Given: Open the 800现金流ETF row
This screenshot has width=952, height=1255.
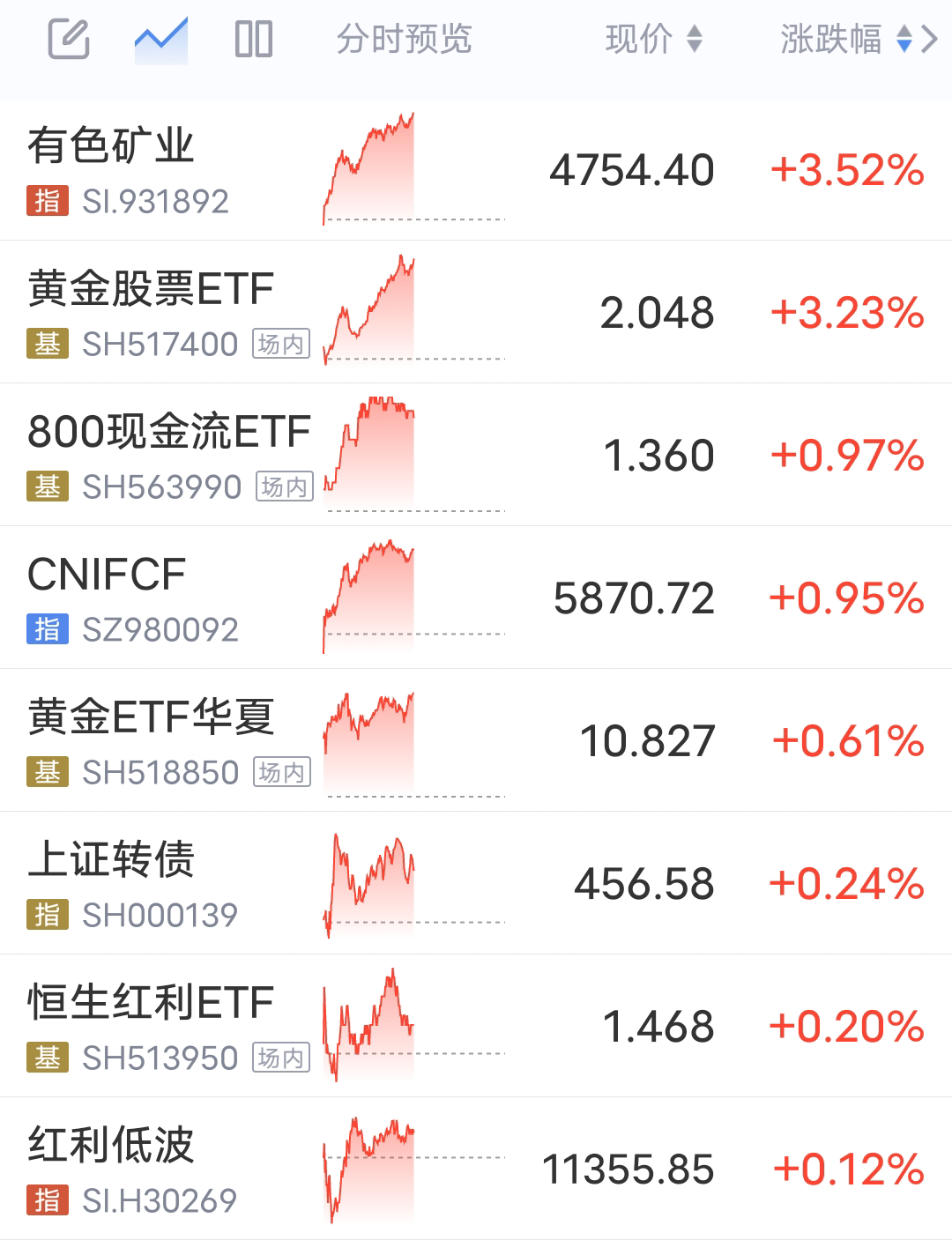Looking at the screenshot, I should tap(476, 455).
